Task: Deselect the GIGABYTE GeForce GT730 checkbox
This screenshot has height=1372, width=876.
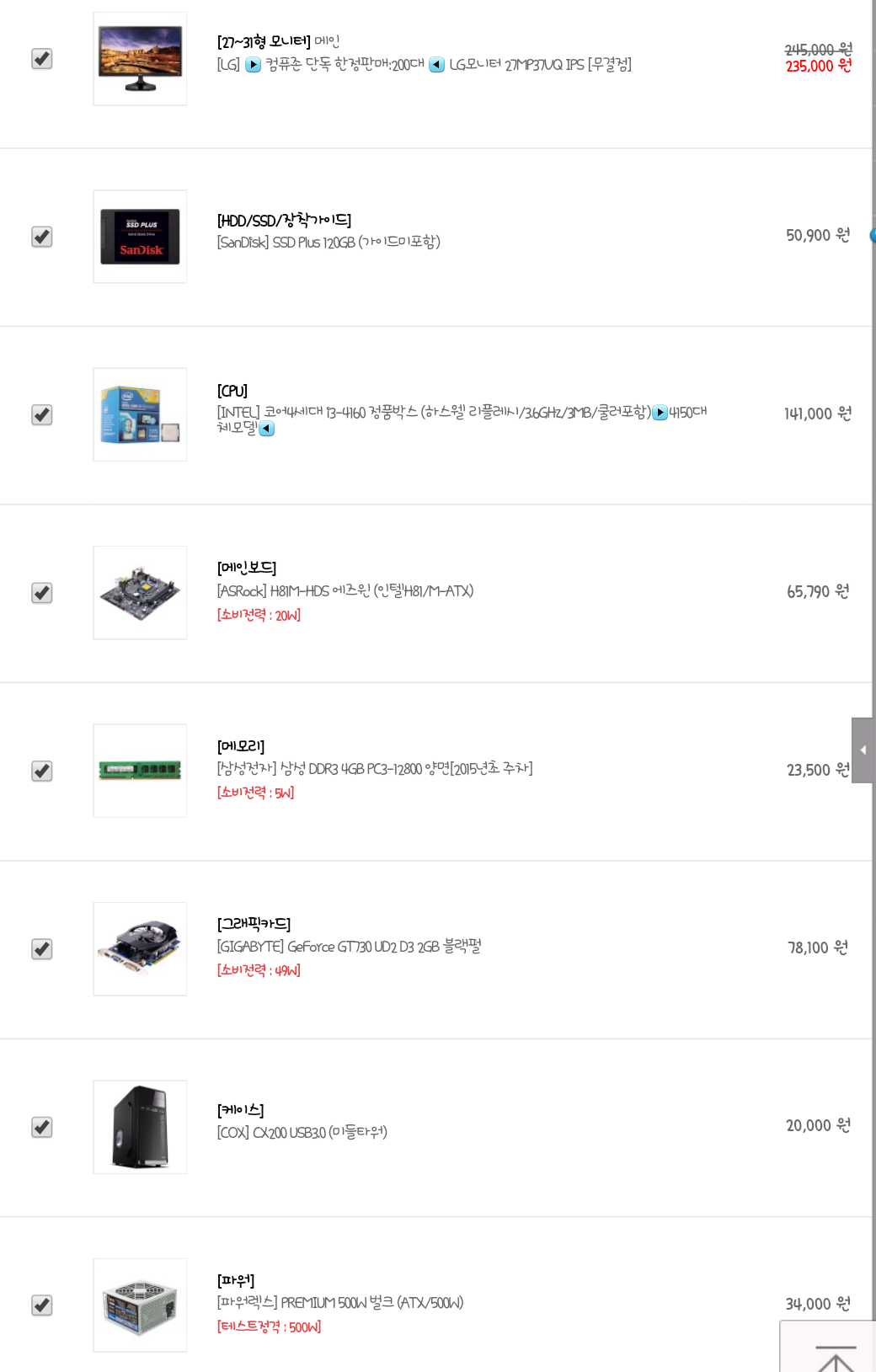Action: pyautogui.click(x=42, y=949)
